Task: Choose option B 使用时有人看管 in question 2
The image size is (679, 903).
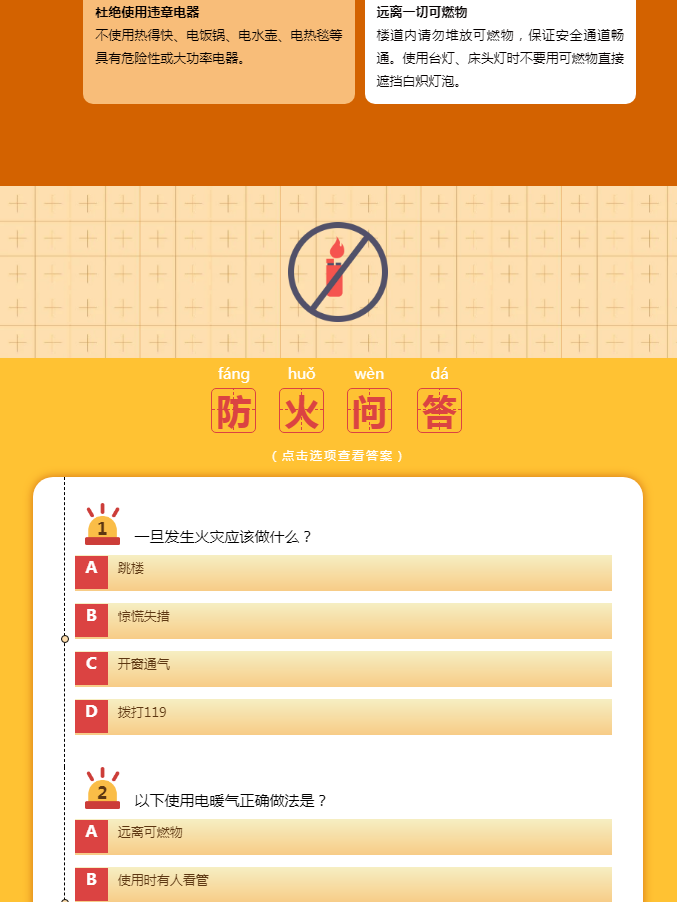Action: tap(342, 884)
